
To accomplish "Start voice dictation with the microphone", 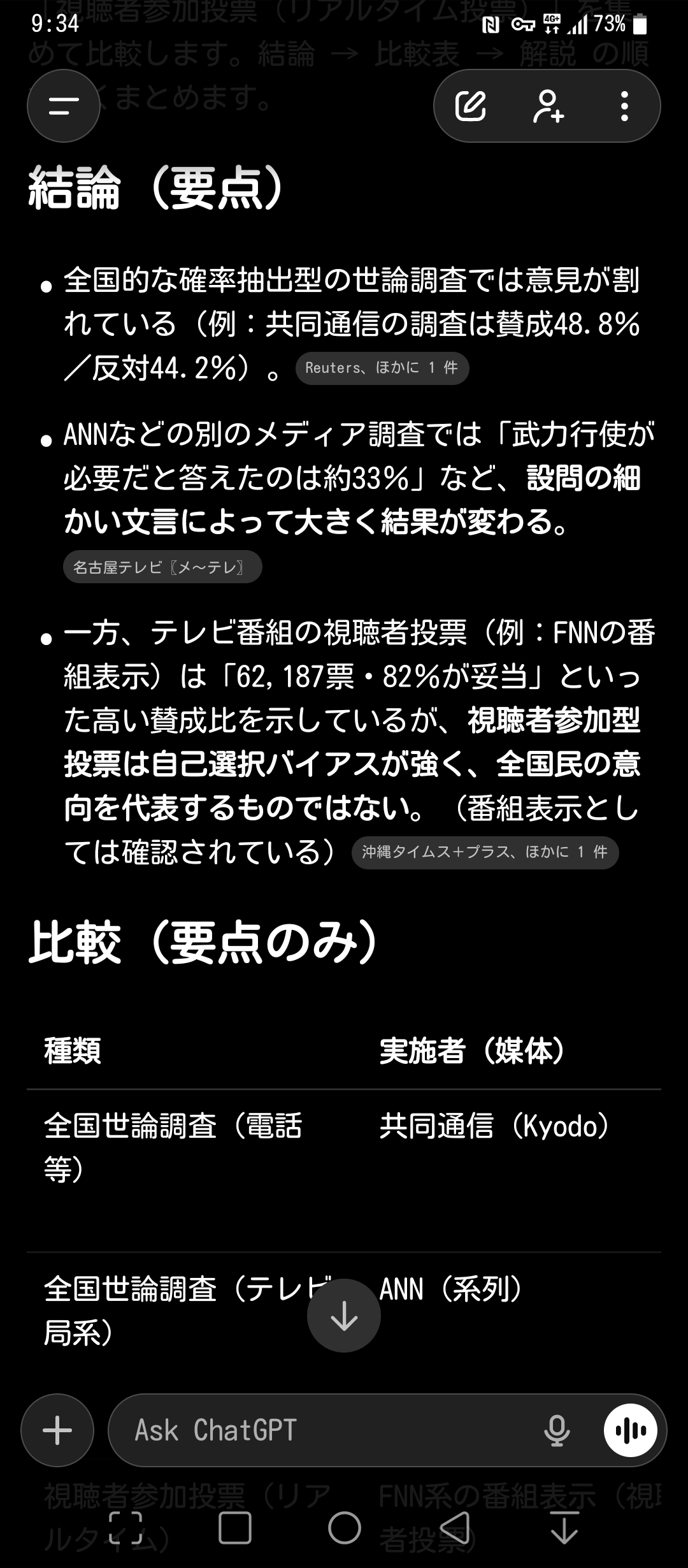I will [556, 1430].
